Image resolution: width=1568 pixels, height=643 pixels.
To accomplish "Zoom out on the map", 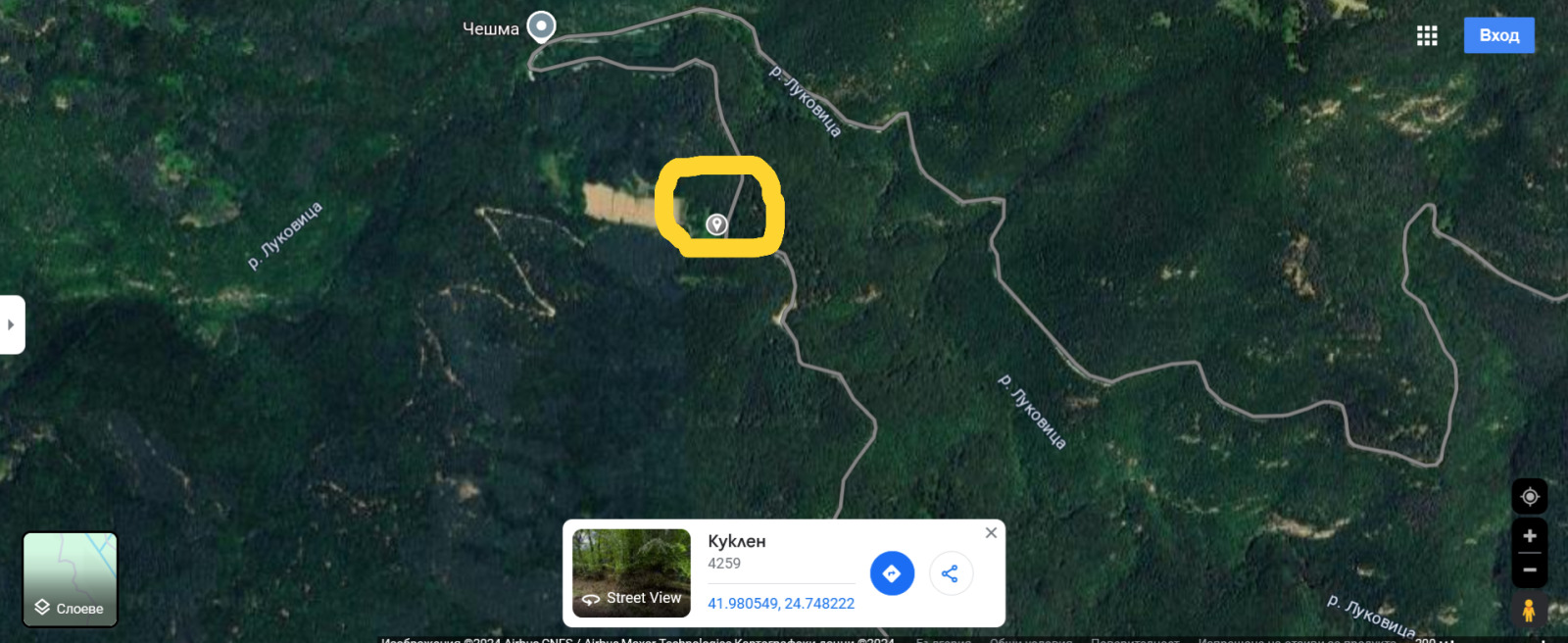I will coord(1529,569).
